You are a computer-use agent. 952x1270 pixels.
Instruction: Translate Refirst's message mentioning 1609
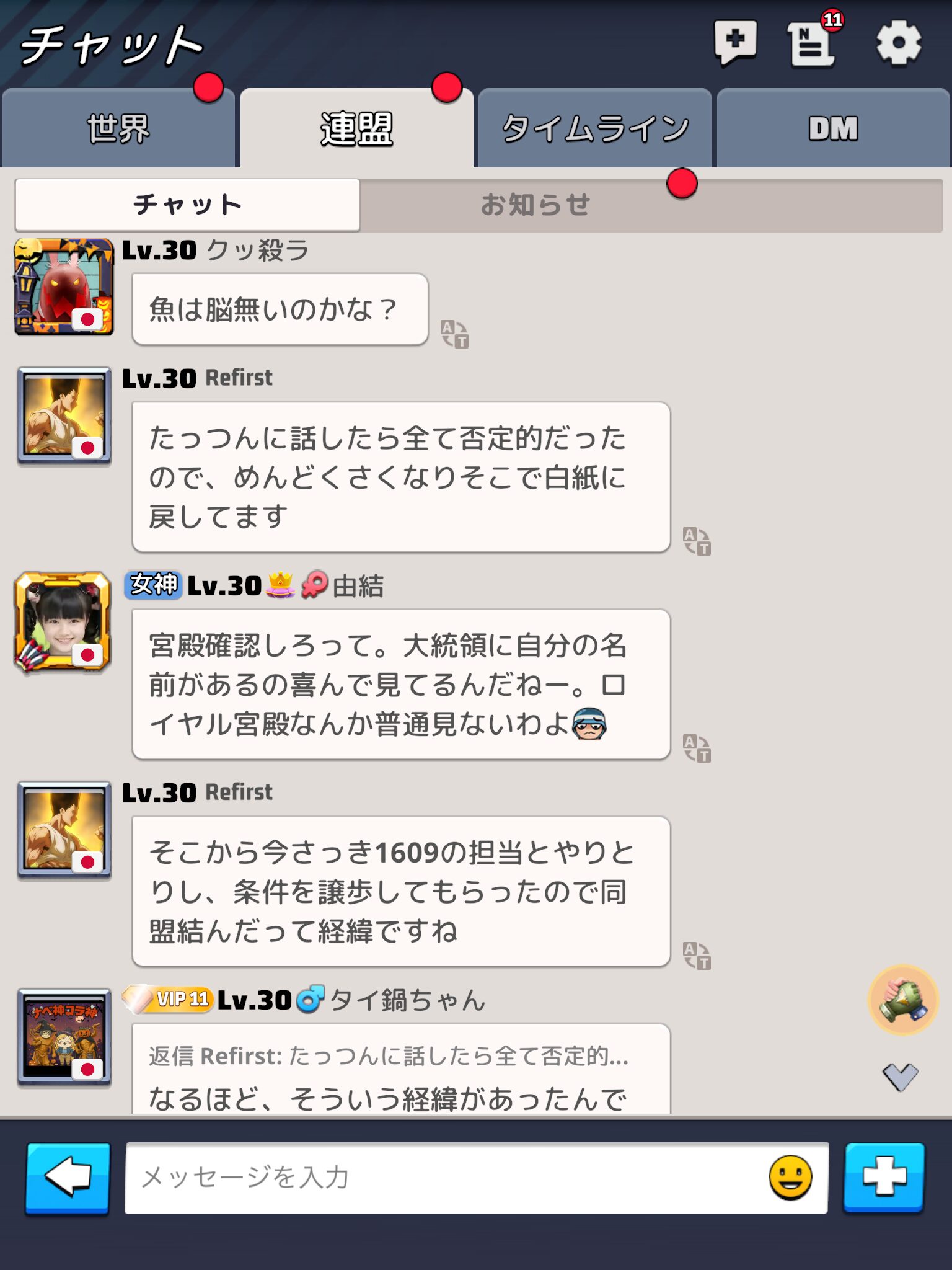point(697,956)
